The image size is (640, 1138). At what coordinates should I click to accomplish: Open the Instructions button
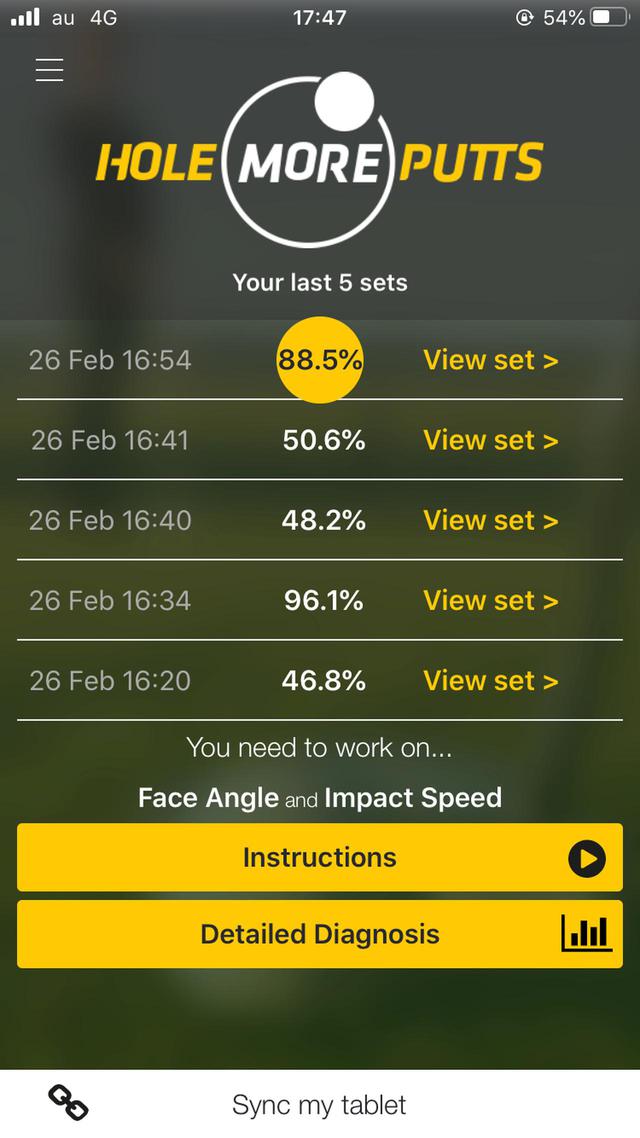point(320,858)
